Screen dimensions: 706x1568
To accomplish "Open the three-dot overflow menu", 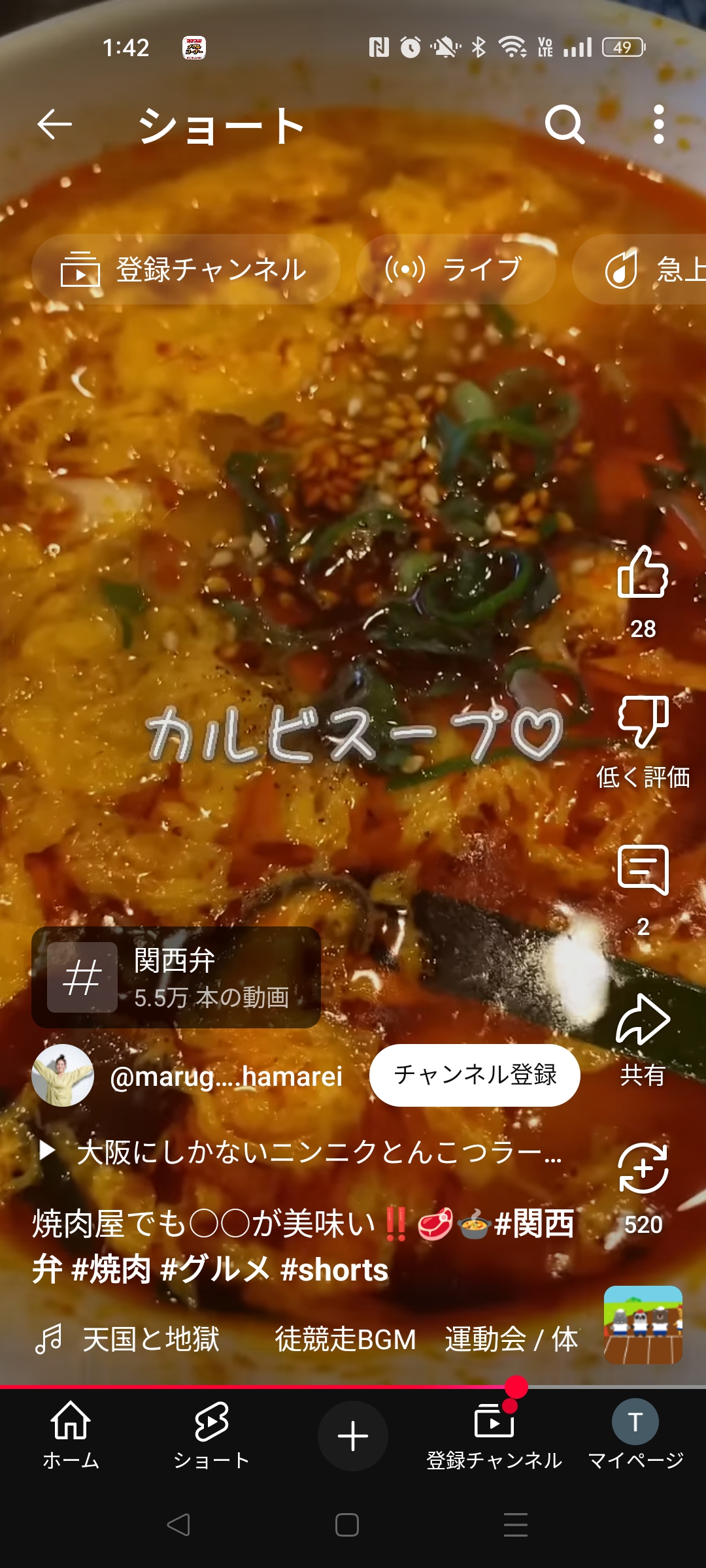I will coord(658,124).
